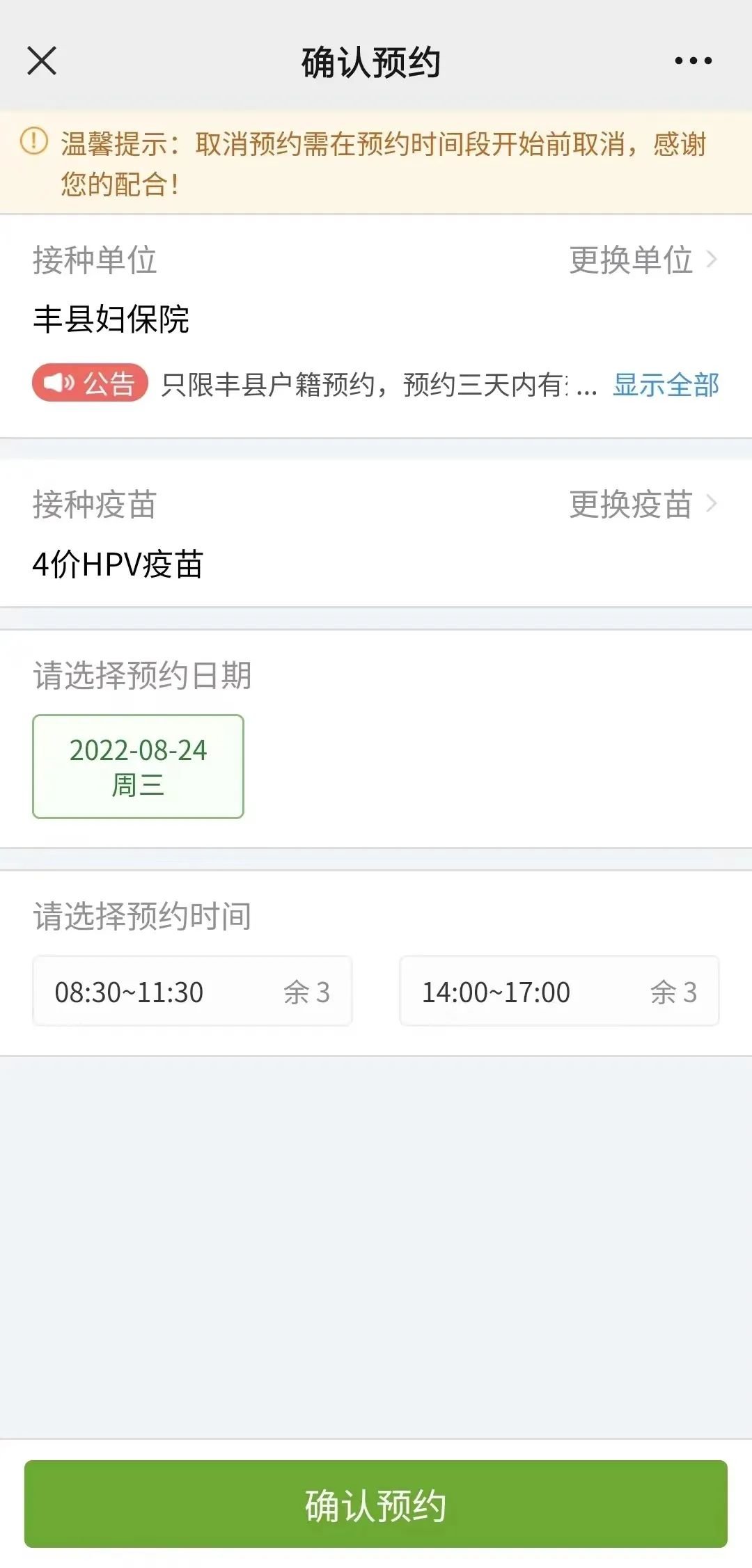Expand the notice with 显示全部

665,385
